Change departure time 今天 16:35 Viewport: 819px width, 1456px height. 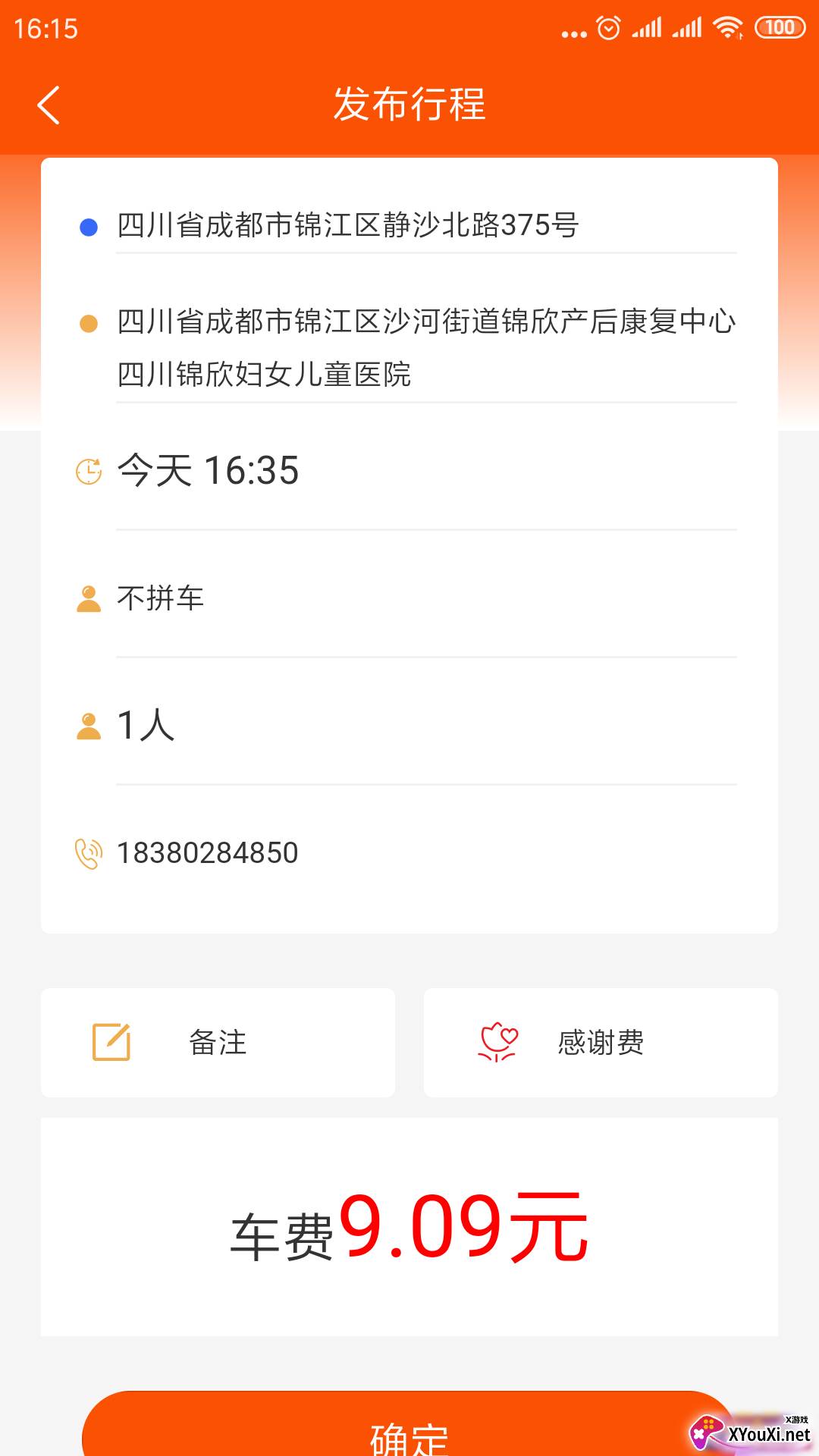point(209,470)
